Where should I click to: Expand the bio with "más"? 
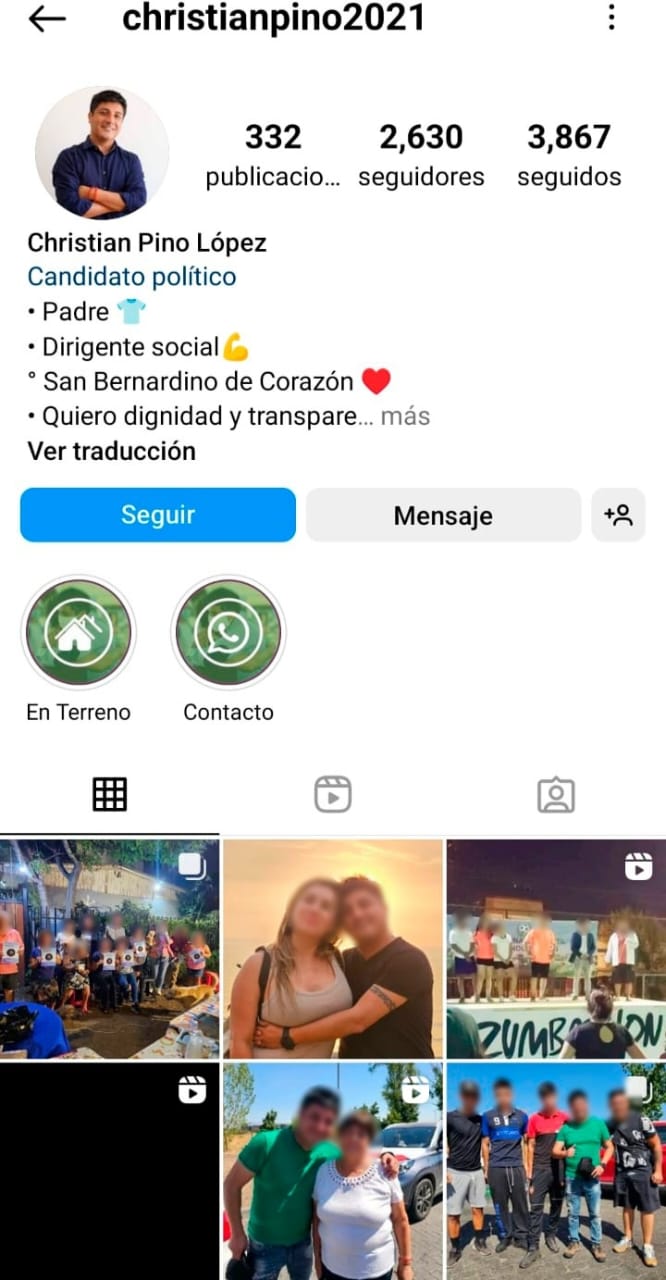(x=405, y=416)
